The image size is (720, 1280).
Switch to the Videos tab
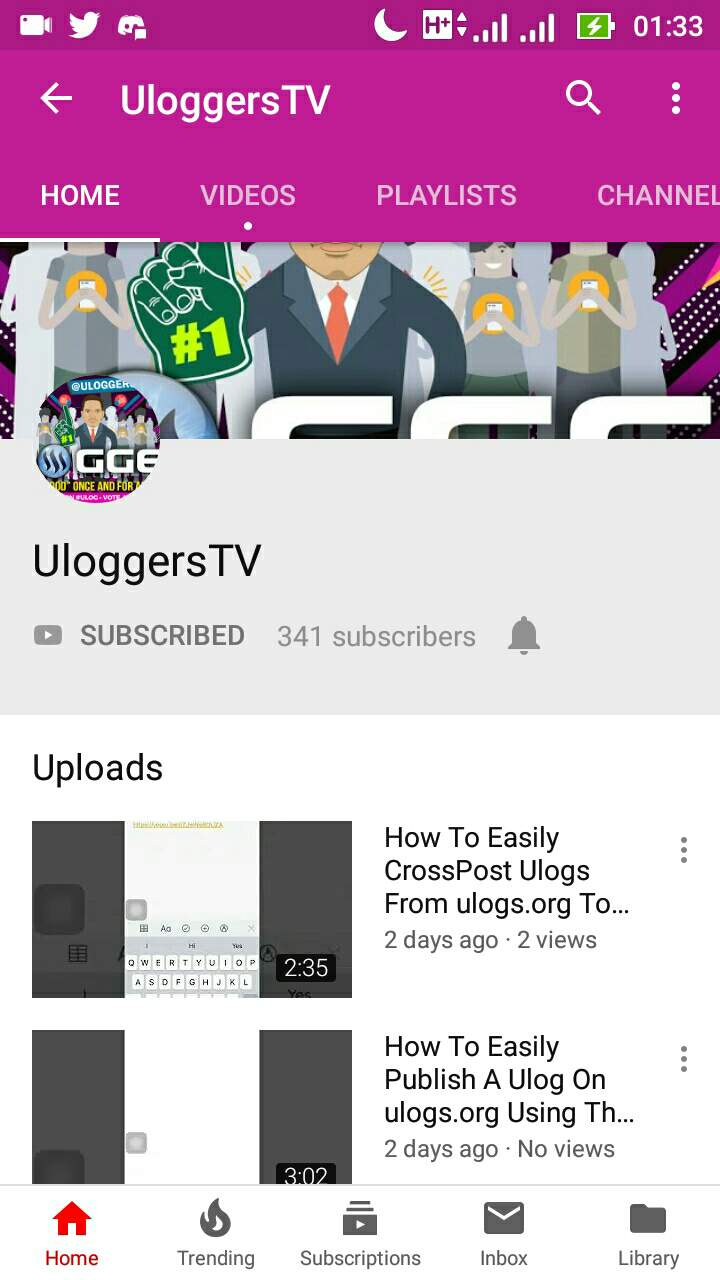click(x=248, y=195)
